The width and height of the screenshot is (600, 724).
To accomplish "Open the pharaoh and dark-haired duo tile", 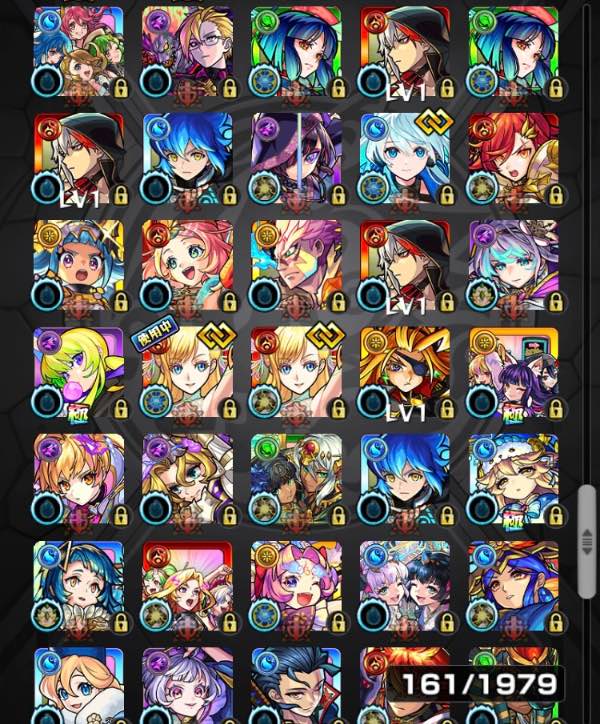I will click(297, 479).
